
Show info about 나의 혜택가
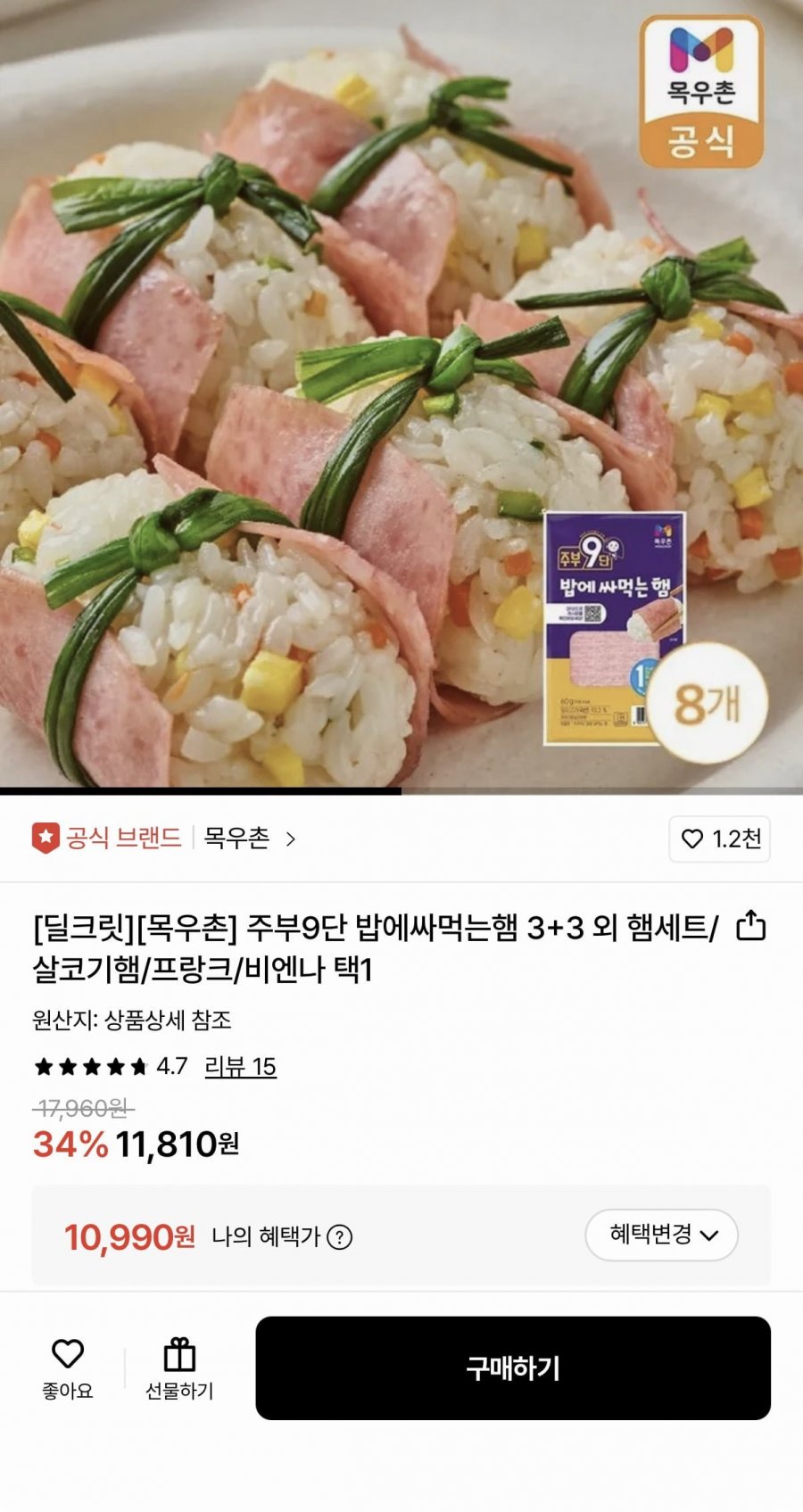pyautogui.click(x=340, y=1237)
